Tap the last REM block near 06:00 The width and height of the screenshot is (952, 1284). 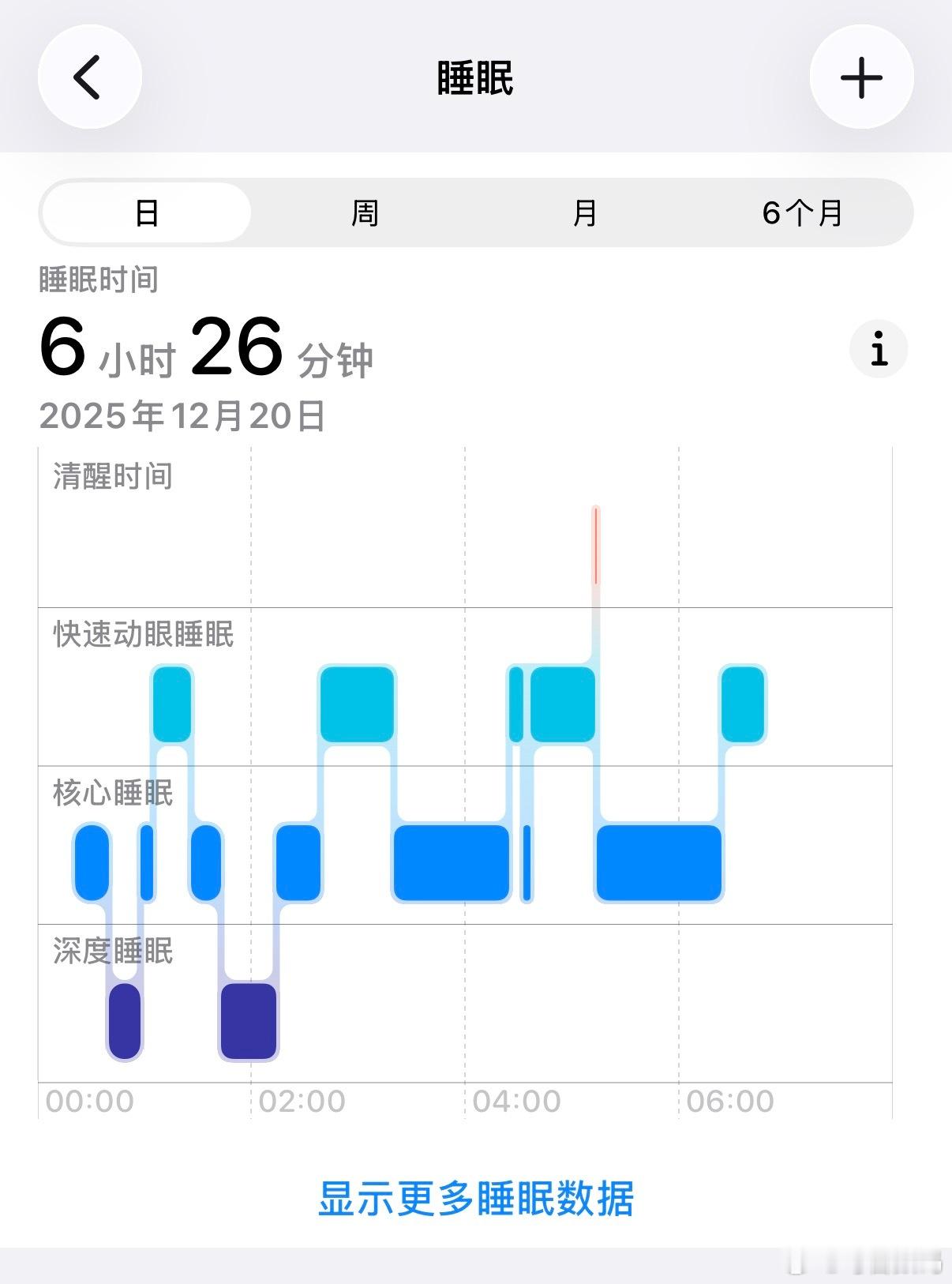pyautogui.click(x=742, y=704)
